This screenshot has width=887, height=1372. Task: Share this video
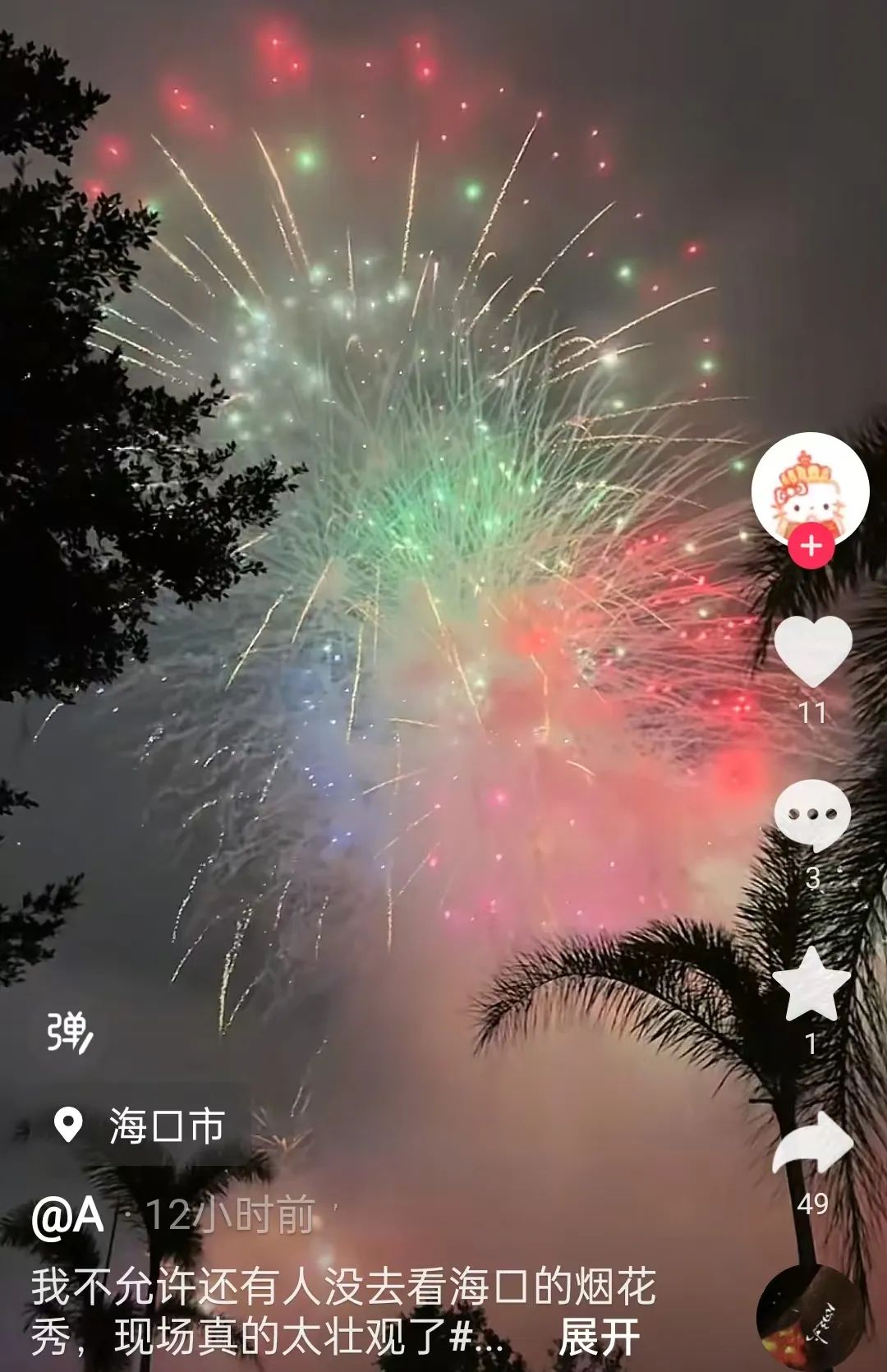coord(812,1144)
